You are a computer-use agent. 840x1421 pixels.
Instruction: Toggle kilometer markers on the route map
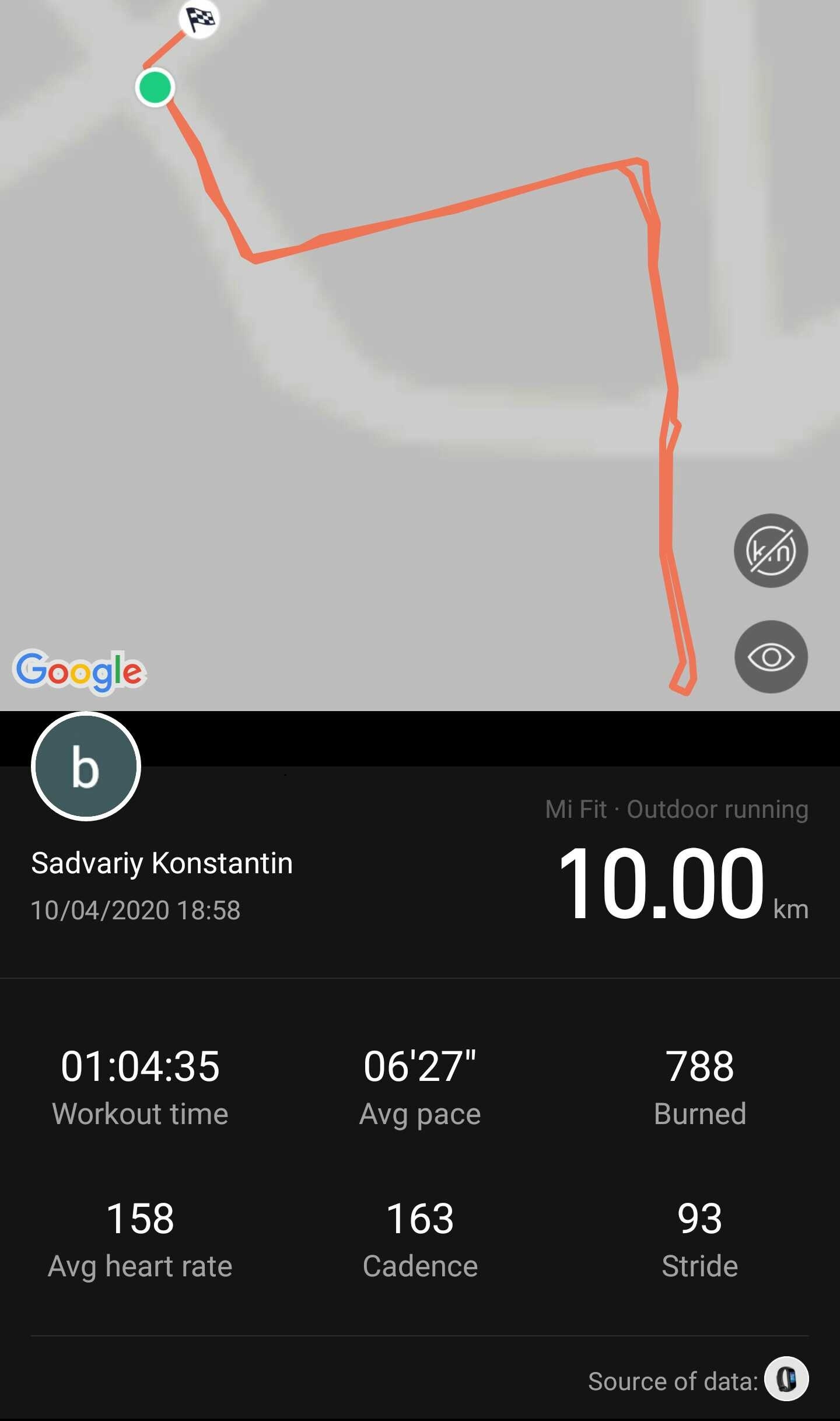[x=771, y=550]
